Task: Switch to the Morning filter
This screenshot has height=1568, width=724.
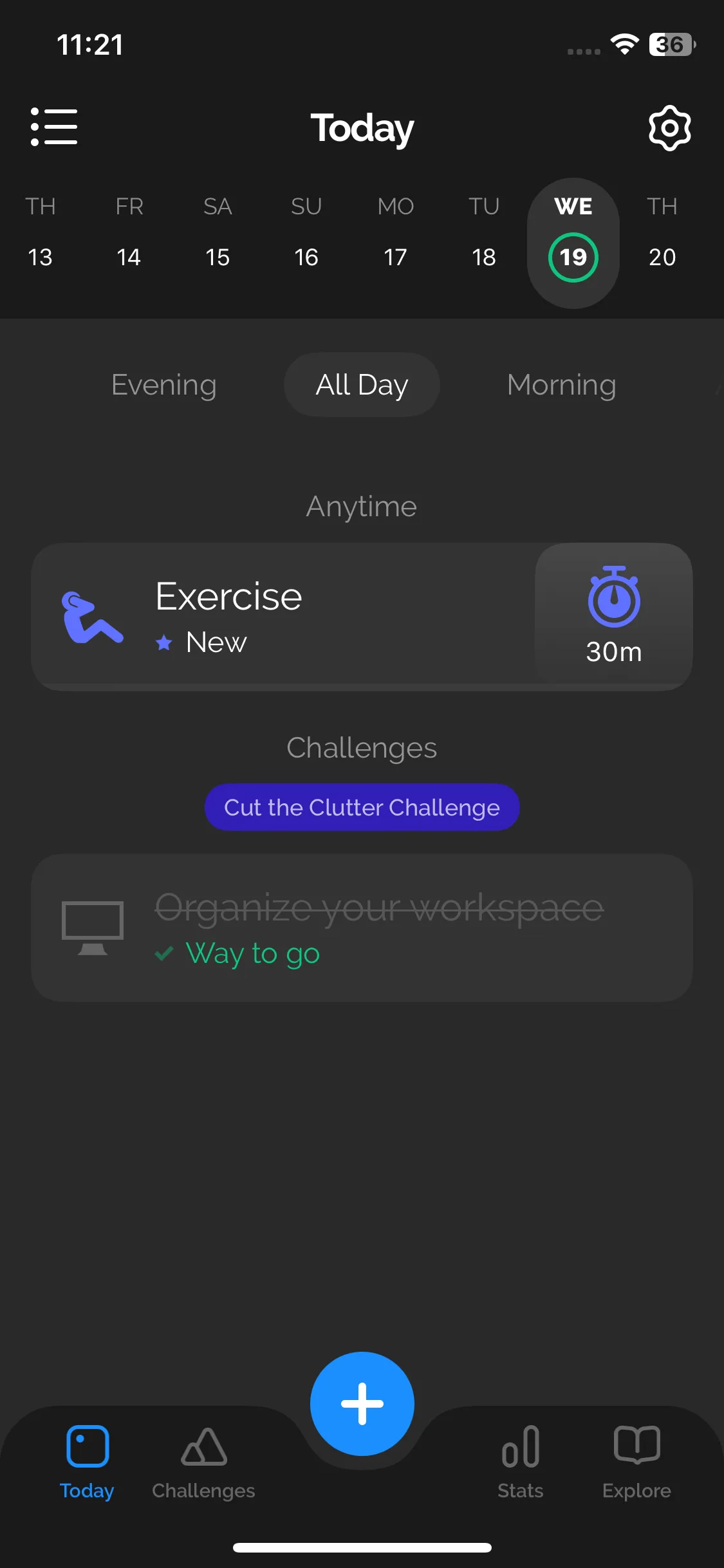Action: [561, 385]
